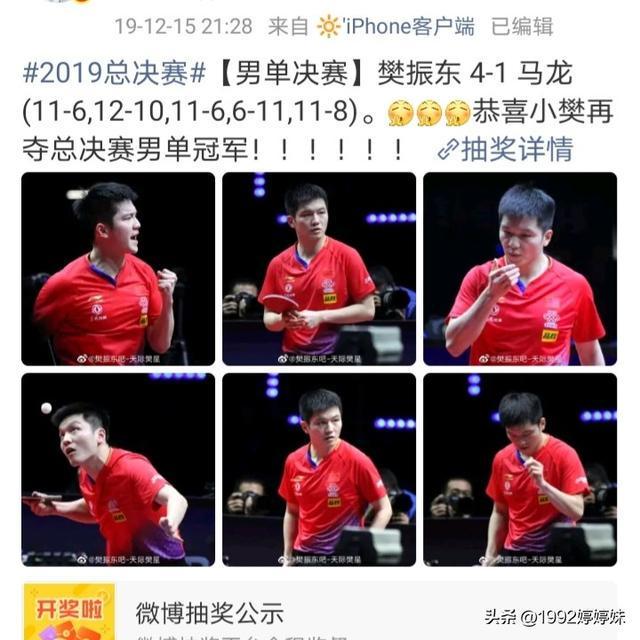
Task: Open bottom-middle photo of player standing
Action: tap(319, 469)
